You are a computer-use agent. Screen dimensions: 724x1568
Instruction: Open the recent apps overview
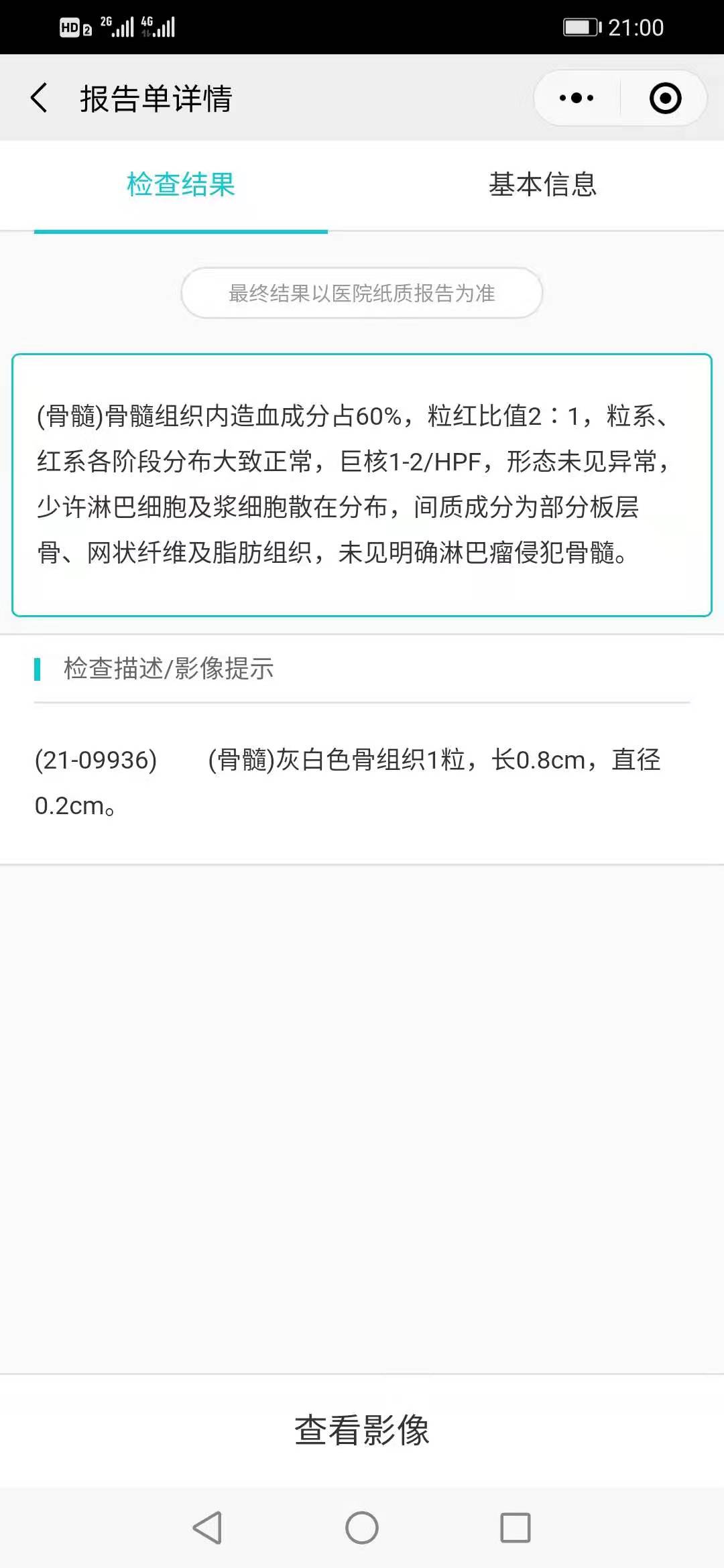516,1528
